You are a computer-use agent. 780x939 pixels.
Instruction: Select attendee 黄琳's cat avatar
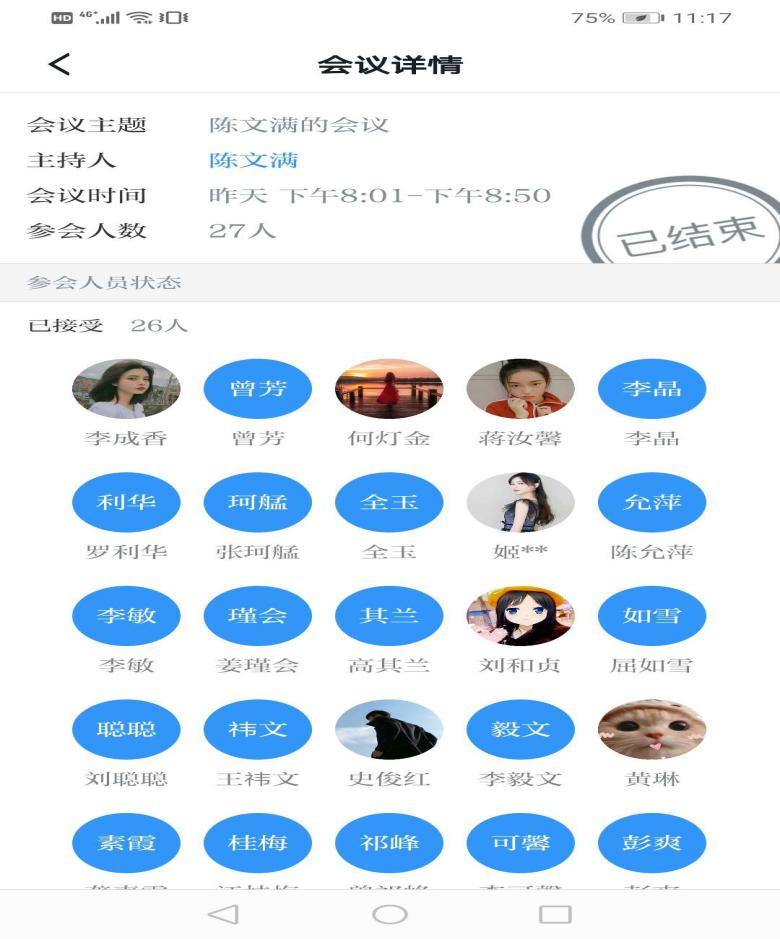[651, 730]
